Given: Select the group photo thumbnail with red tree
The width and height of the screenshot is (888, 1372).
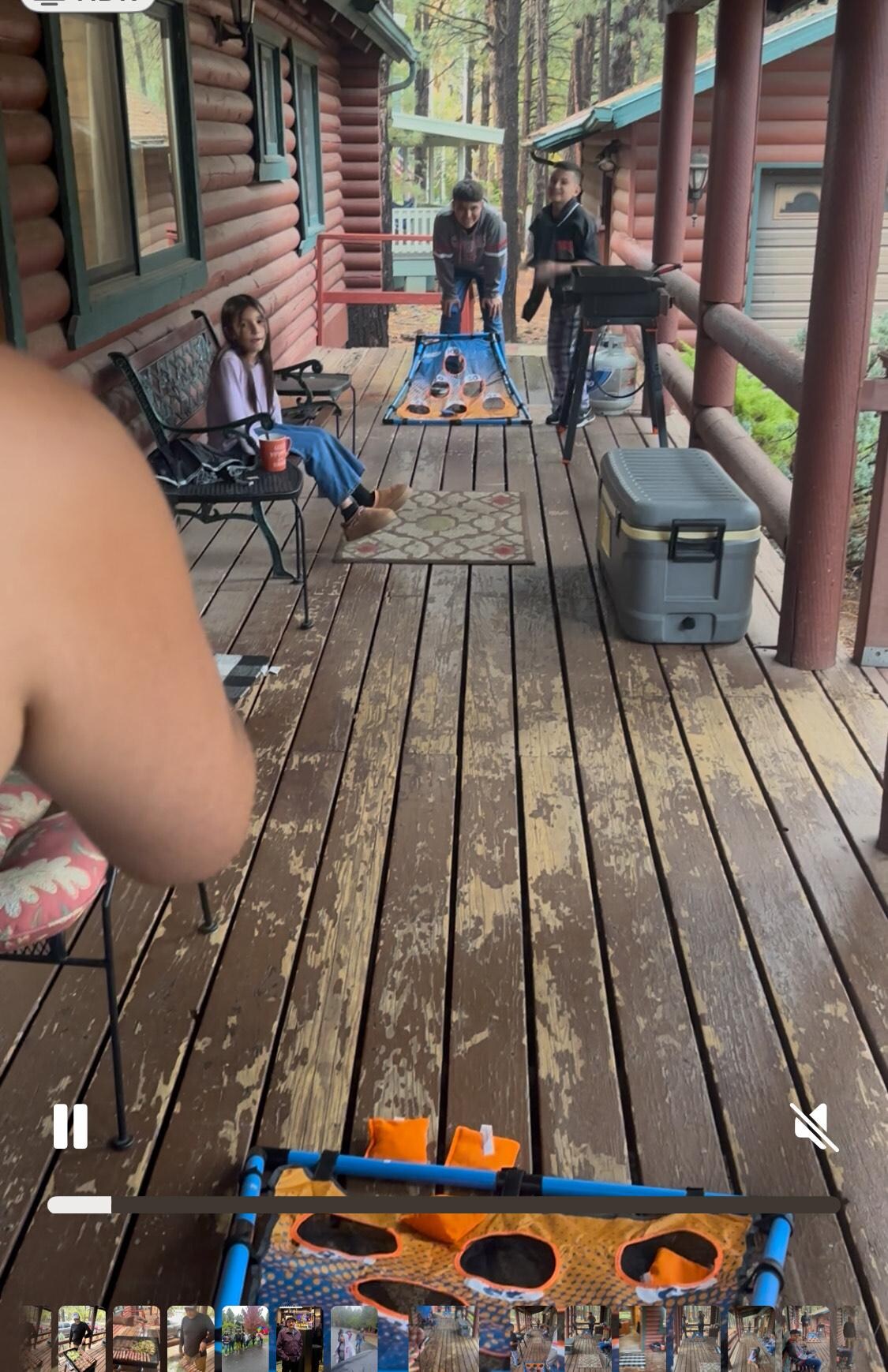Looking at the screenshot, I should click(245, 1338).
